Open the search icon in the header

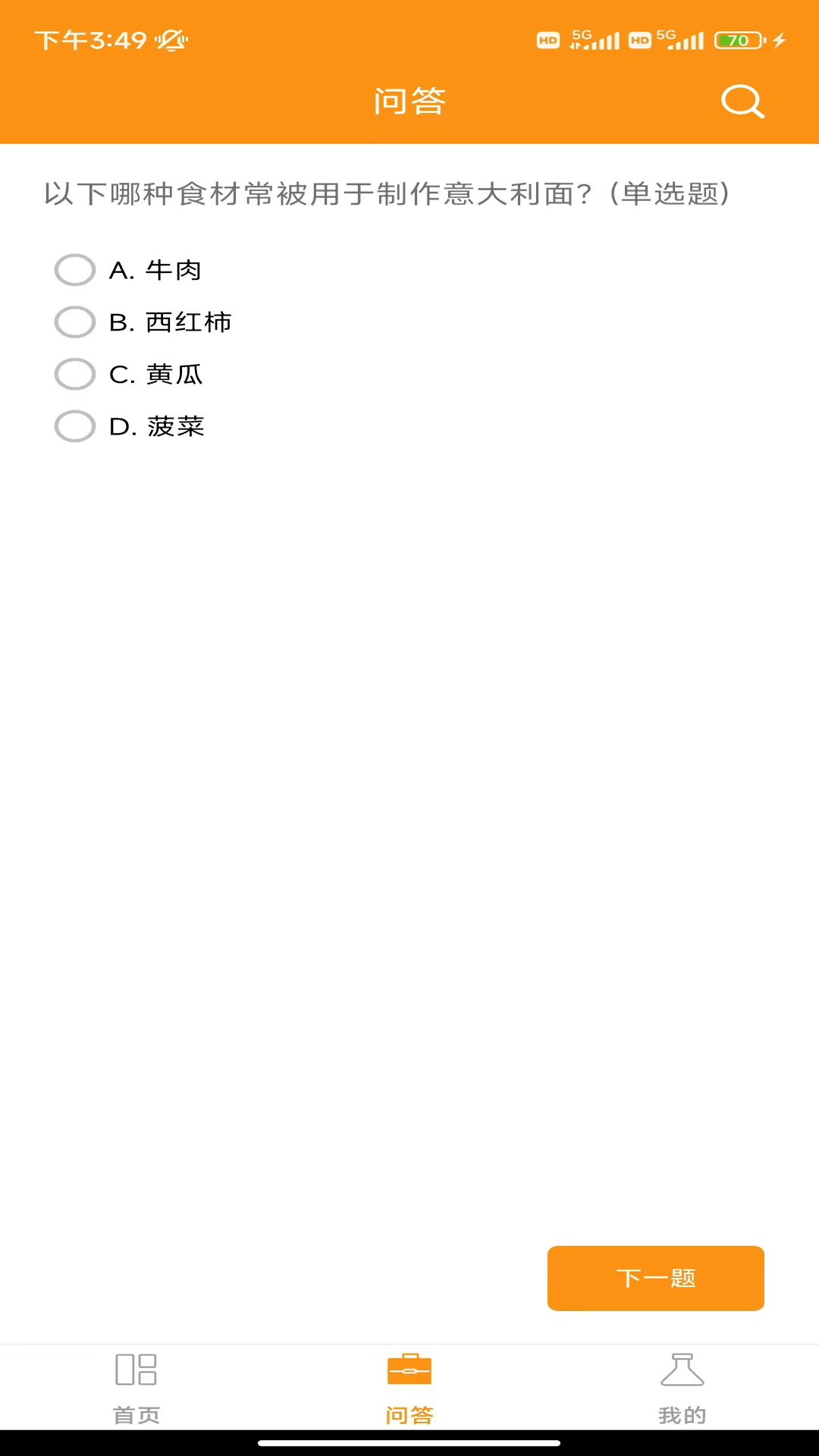(741, 102)
